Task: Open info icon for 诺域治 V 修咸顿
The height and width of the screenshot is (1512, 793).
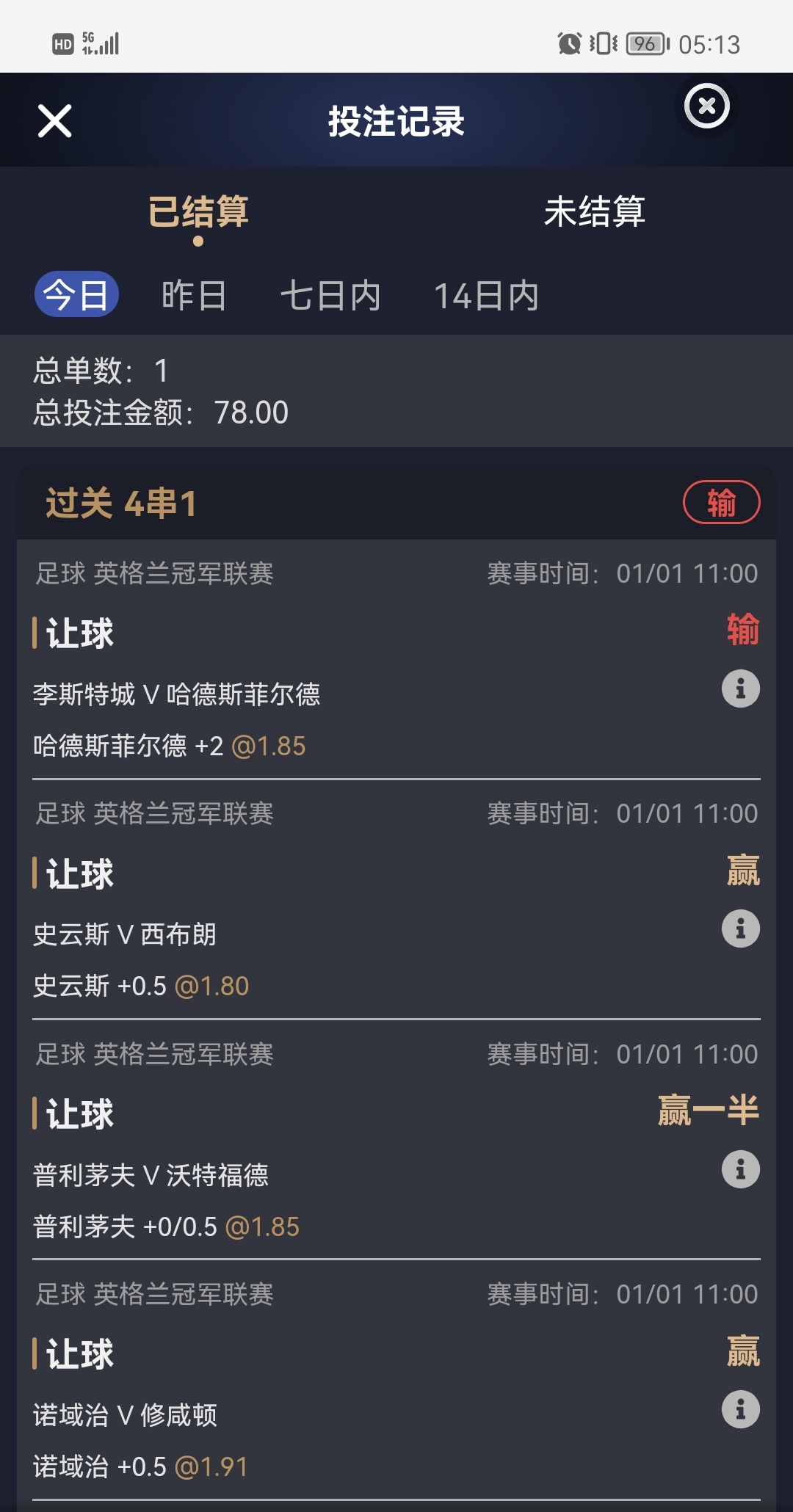Action: (740, 1409)
